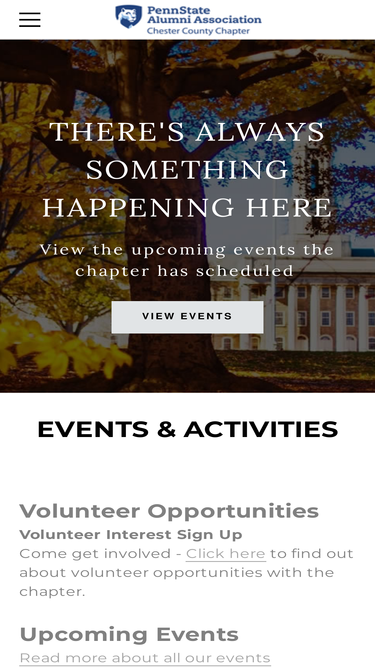Screen dimensions: 375x667
Task: Tap the View Events button
Action: point(188,317)
